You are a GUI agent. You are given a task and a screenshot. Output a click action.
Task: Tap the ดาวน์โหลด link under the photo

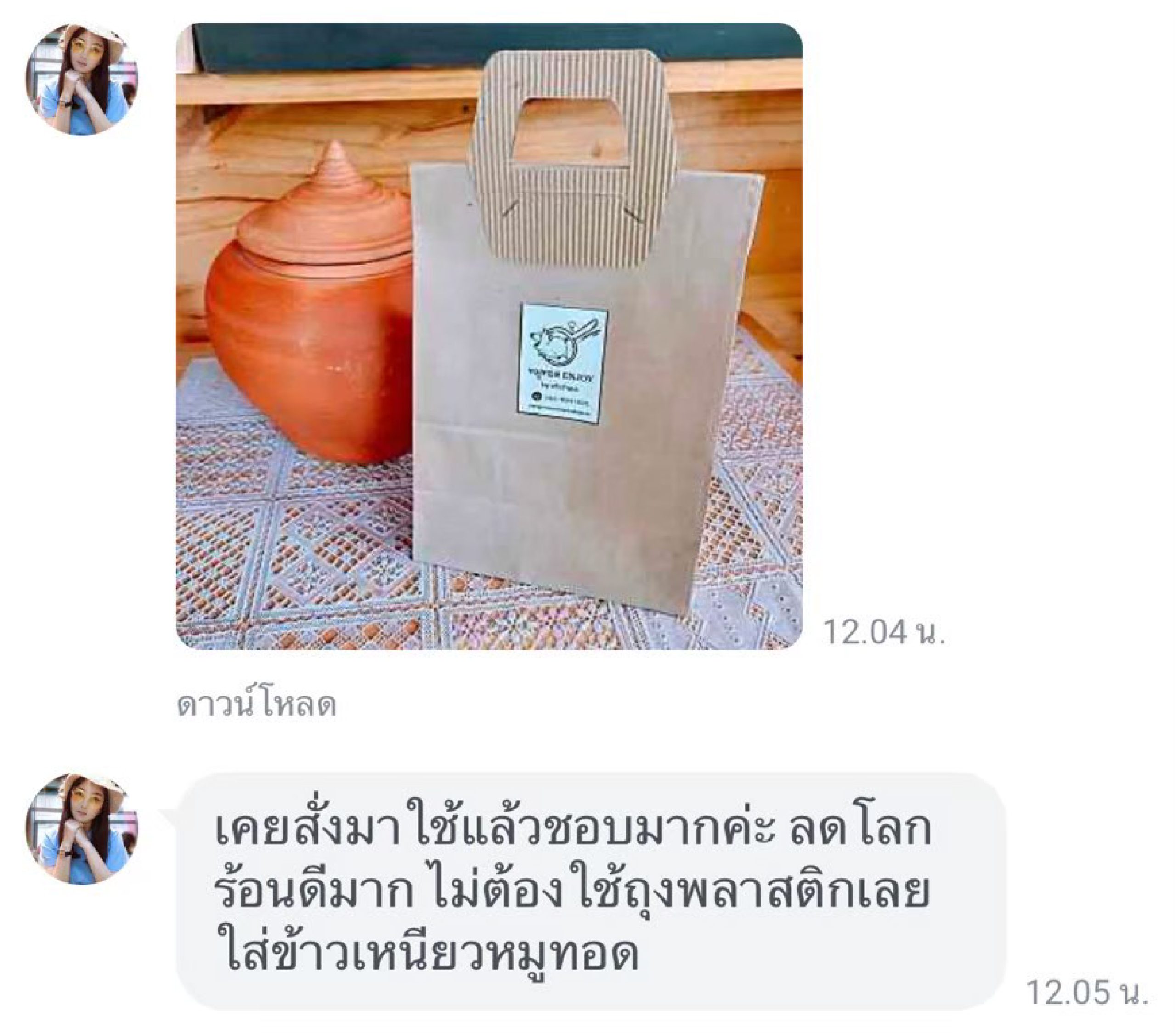(257, 705)
